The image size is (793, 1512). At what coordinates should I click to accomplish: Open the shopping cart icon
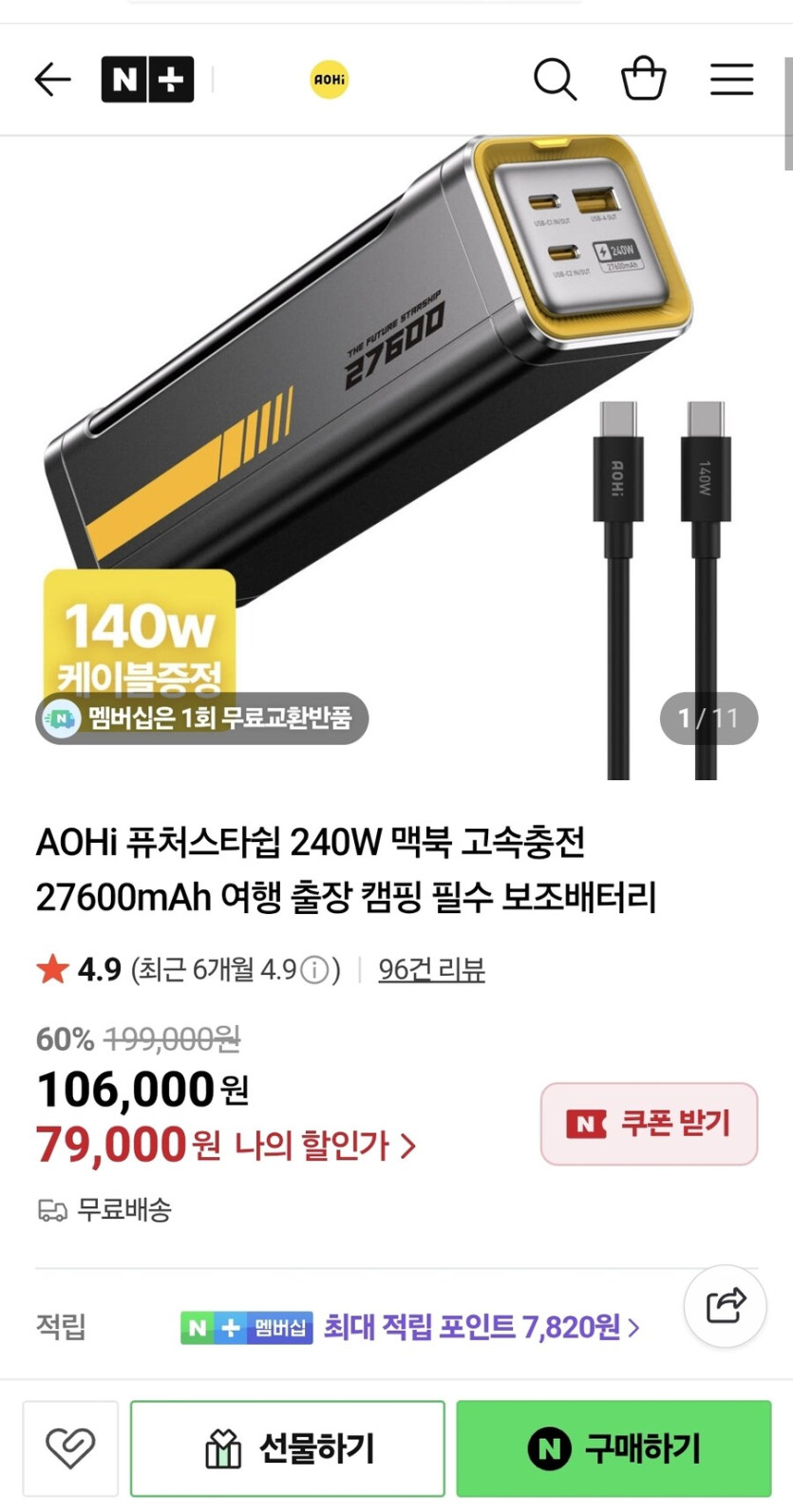coord(644,80)
